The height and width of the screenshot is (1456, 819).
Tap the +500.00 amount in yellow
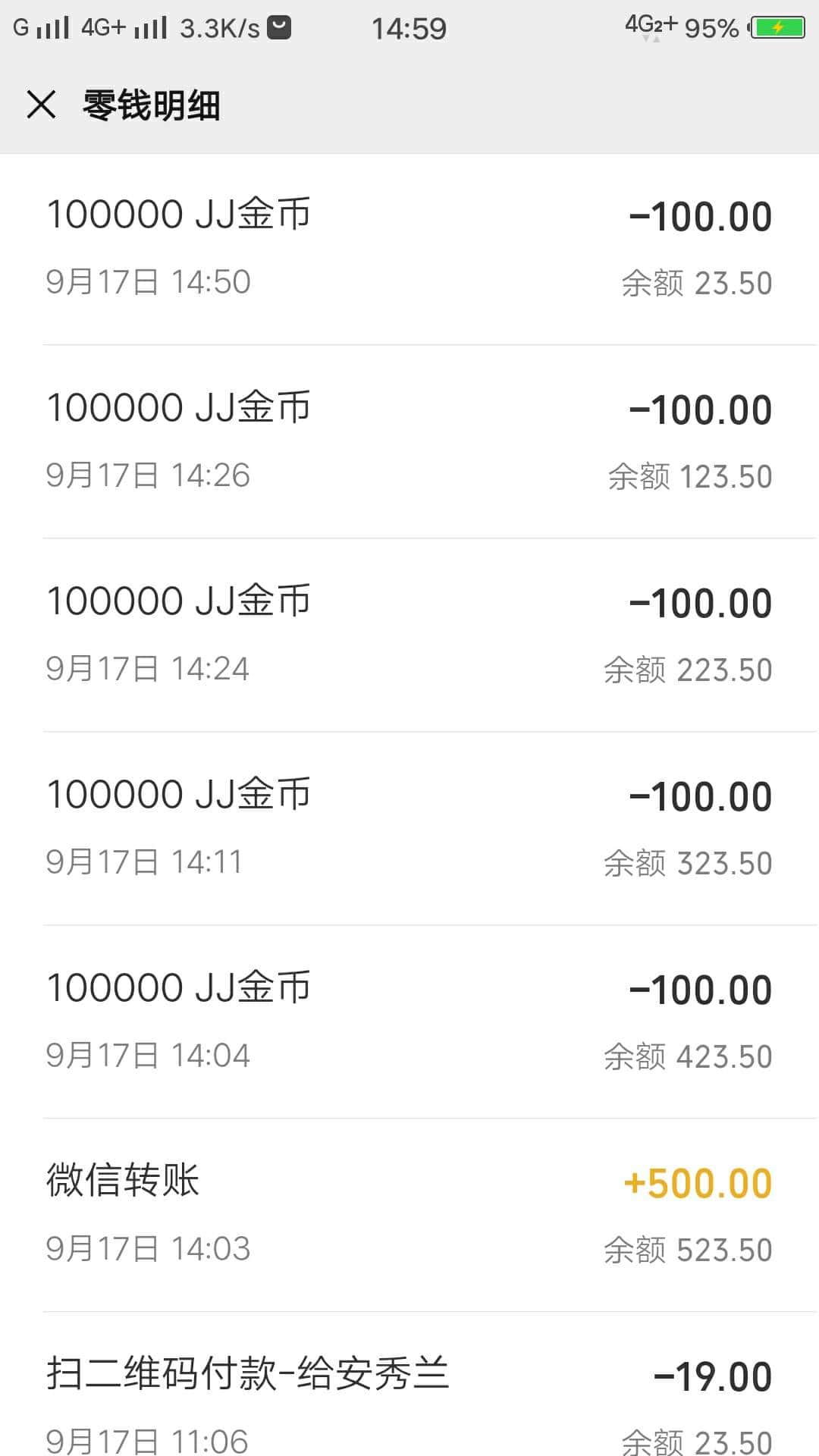[x=698, y=1181]
